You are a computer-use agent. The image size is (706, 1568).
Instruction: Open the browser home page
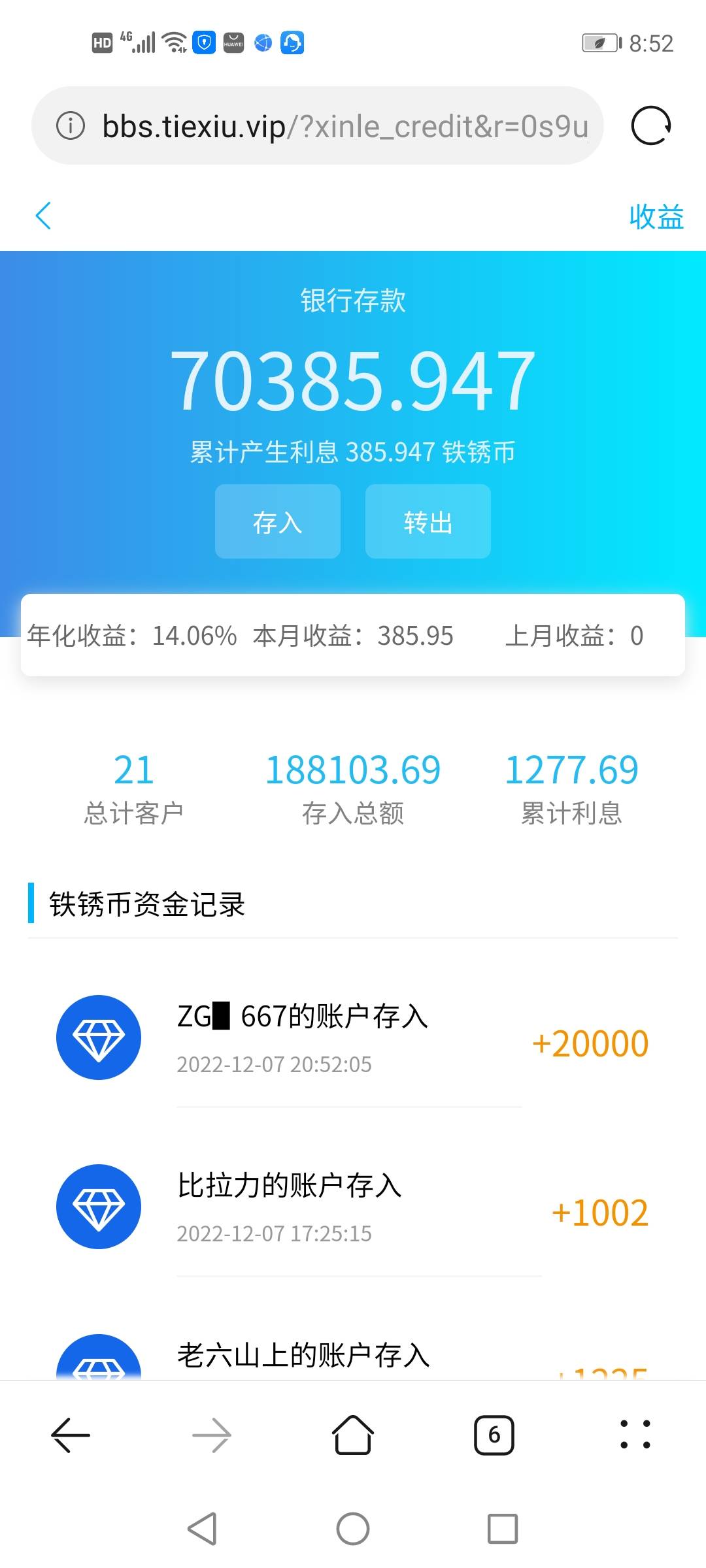pos(353,1435)
